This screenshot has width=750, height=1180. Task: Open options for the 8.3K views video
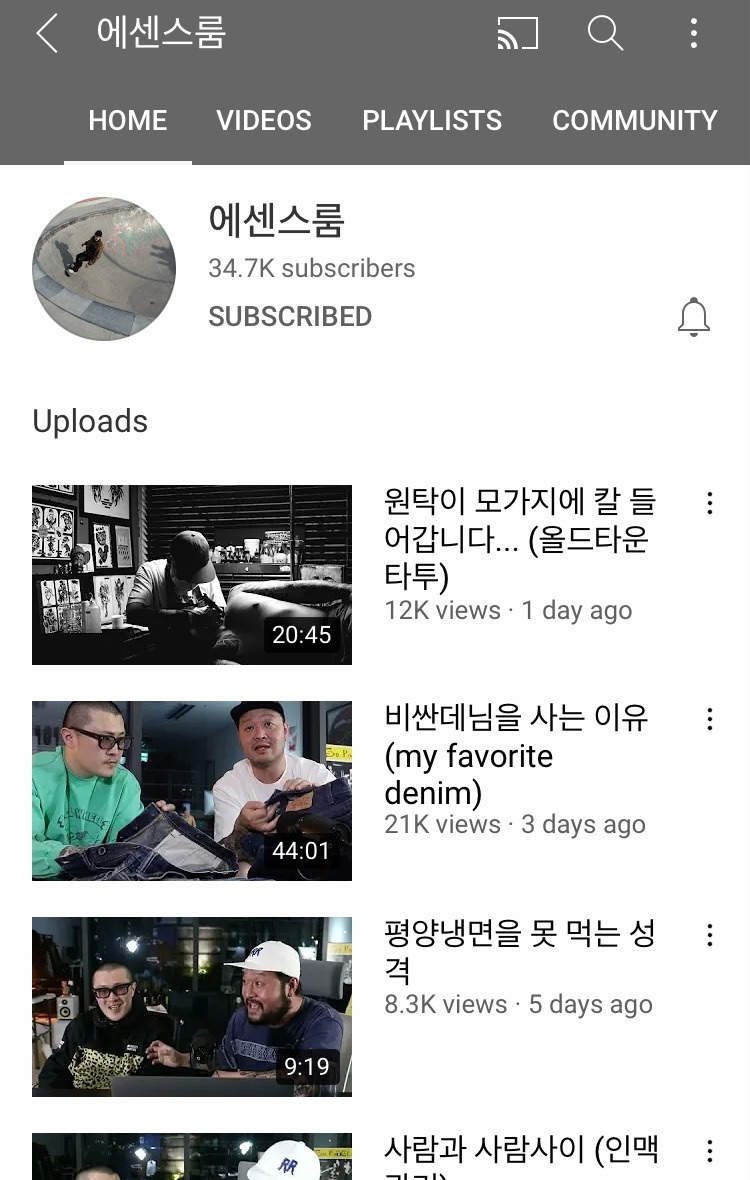tap(709, 935)
